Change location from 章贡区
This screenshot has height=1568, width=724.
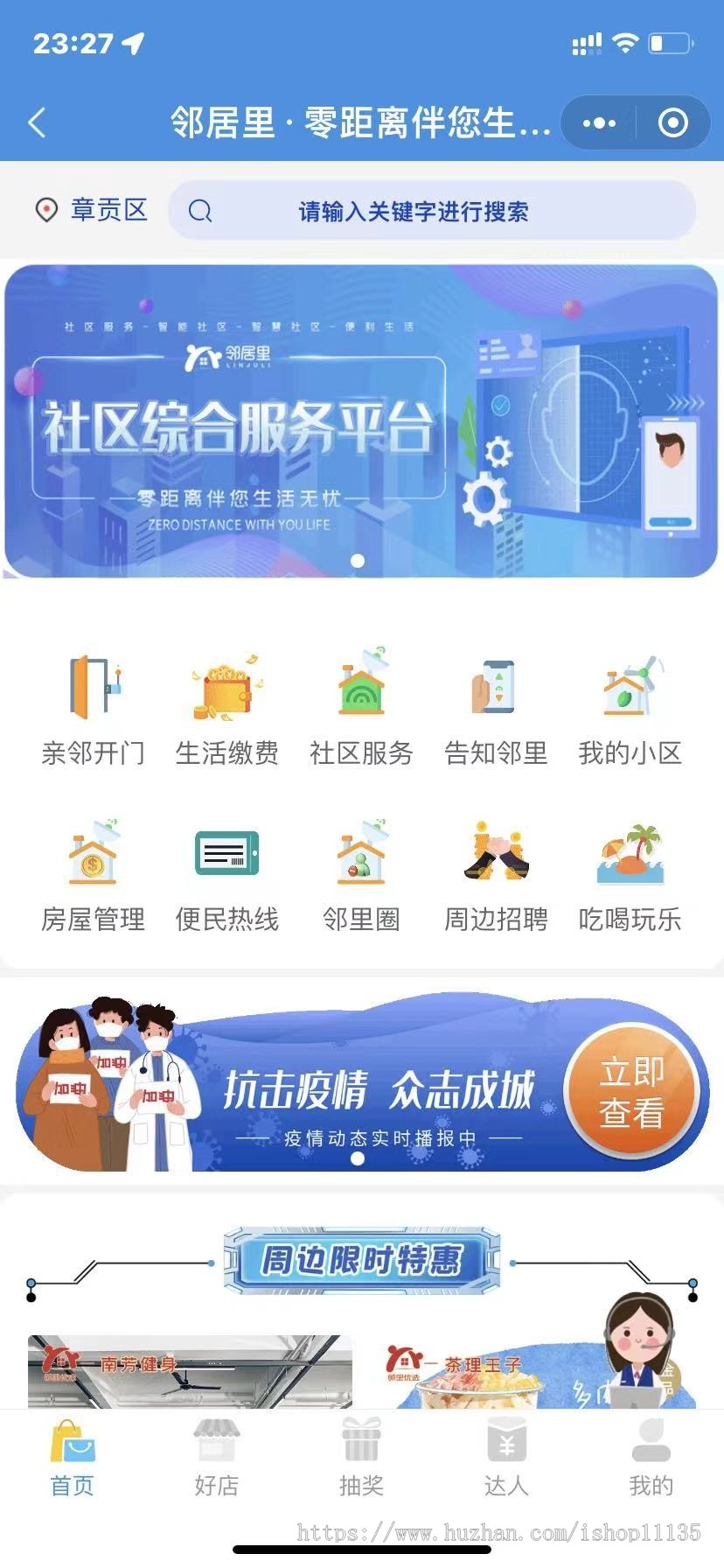(x=92, y=210)
